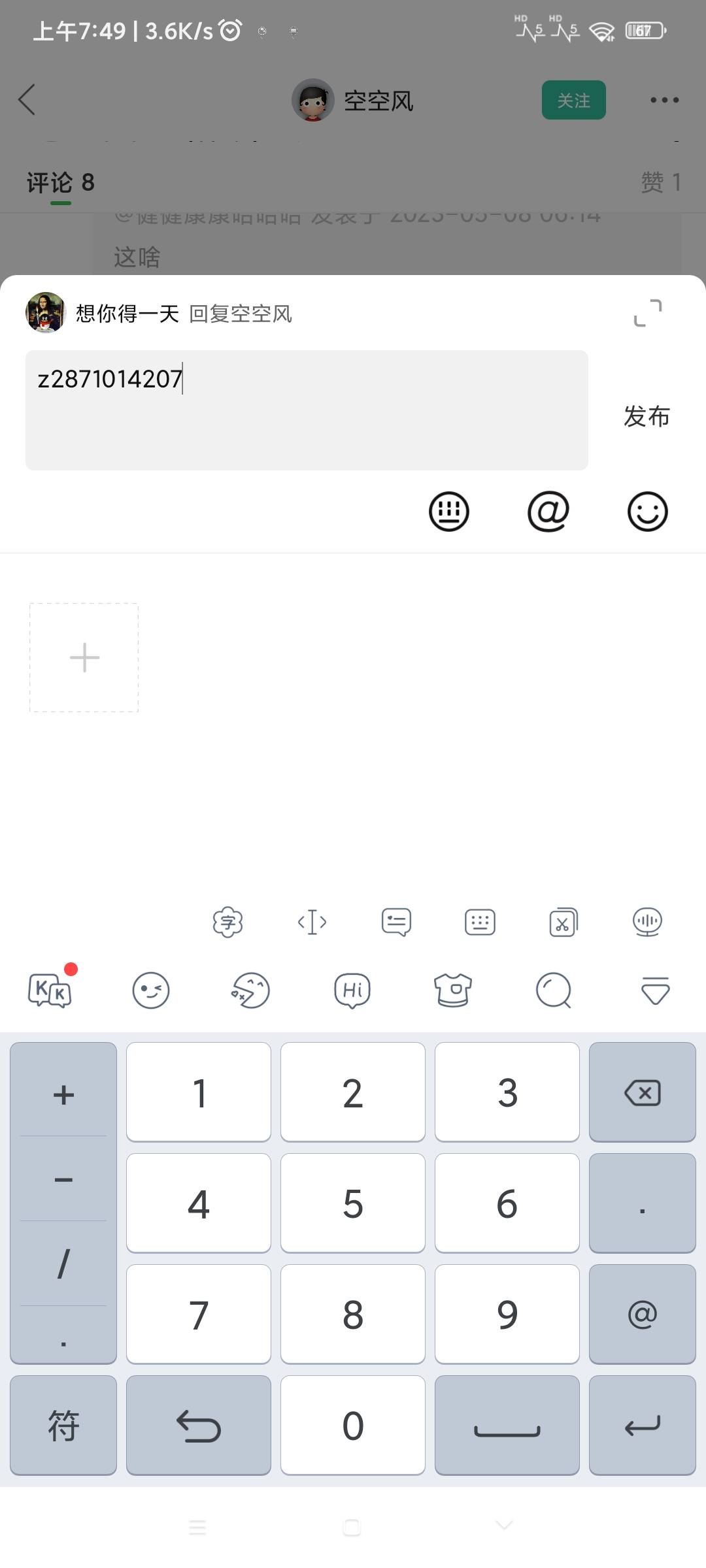Open the three-dot overflow menu

(x=665, y=100)
